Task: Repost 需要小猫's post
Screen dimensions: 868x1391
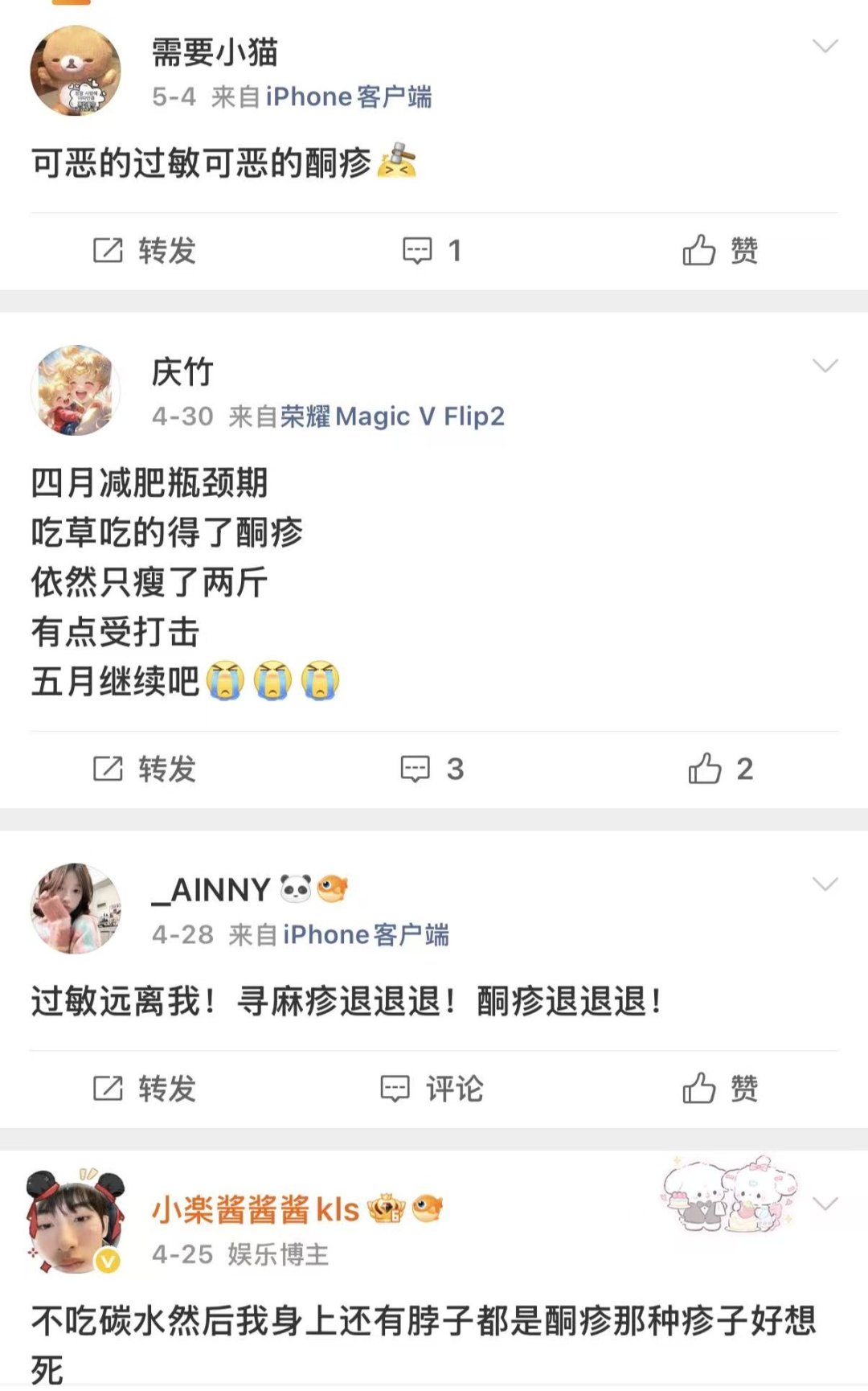Action: (x=145, y=251)
